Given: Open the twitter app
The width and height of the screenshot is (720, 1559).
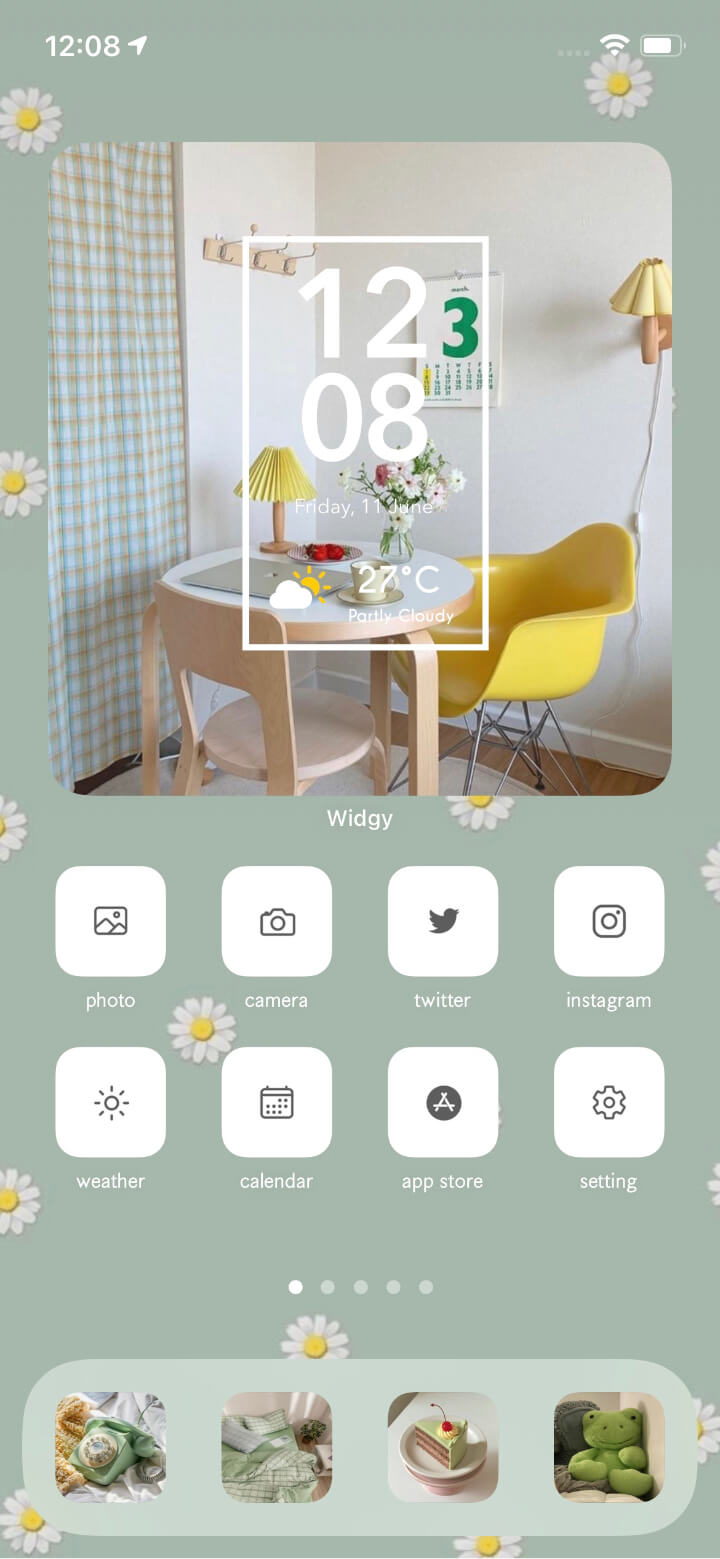Looking at the screenshot, I should coord(443,921).
